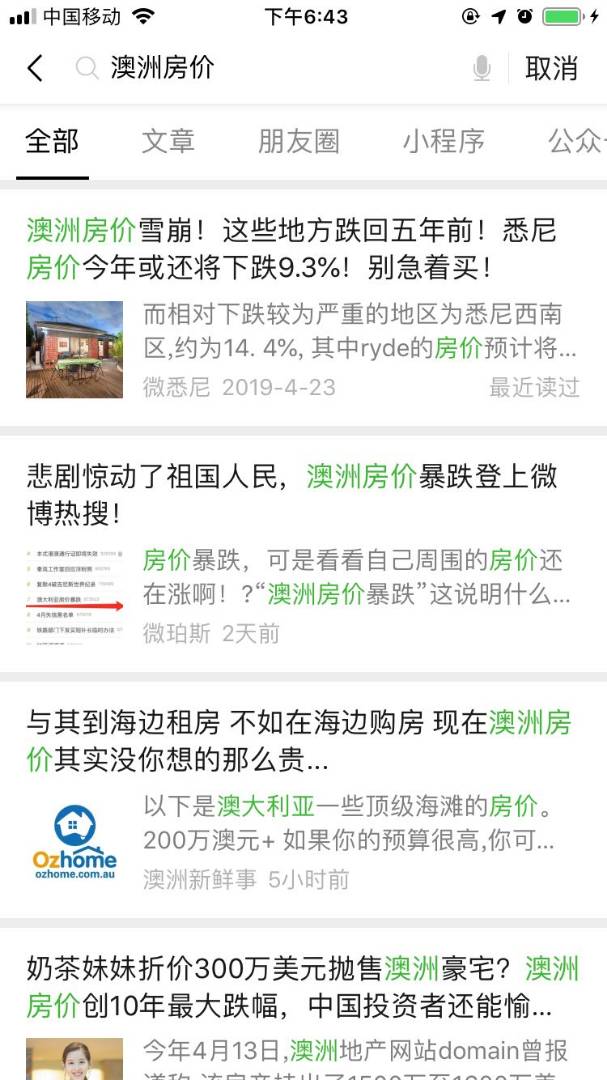607x1080 pixels.
Task: Start voice search with microphone icon
Action: click(482, 68)
